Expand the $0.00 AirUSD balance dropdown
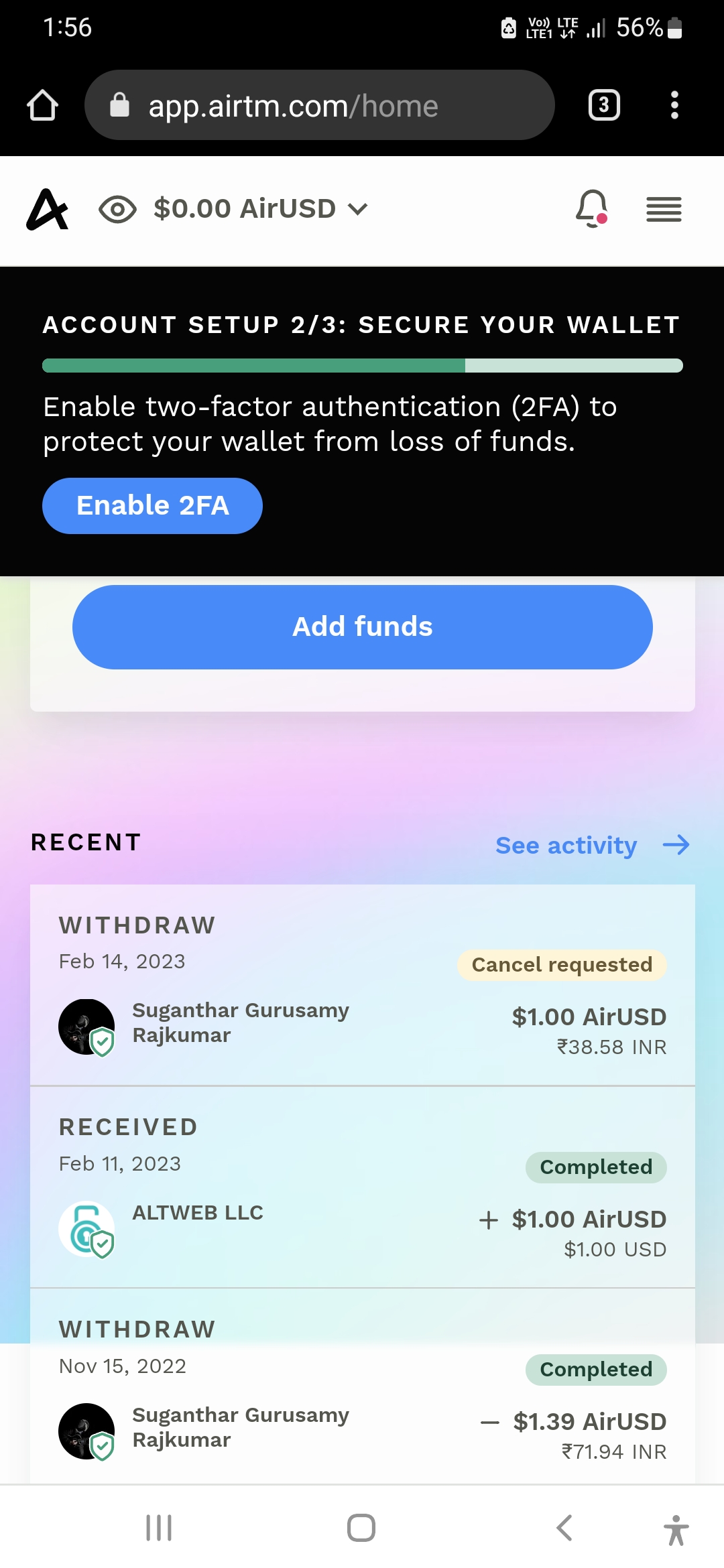The image size is (724, 1568). (261, 209)
